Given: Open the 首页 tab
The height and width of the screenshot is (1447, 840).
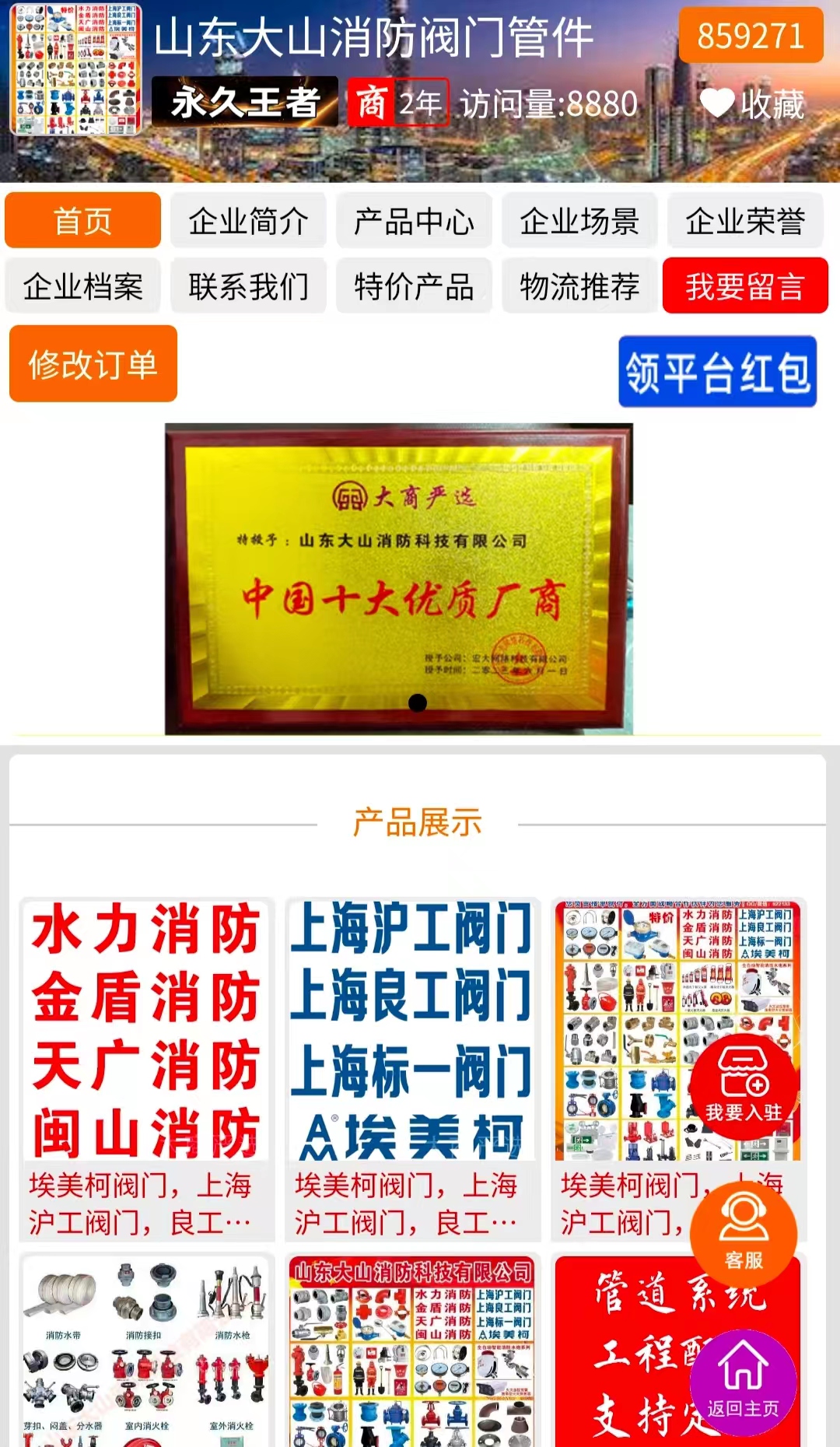Looking at the screenshot, I should 82,221.
